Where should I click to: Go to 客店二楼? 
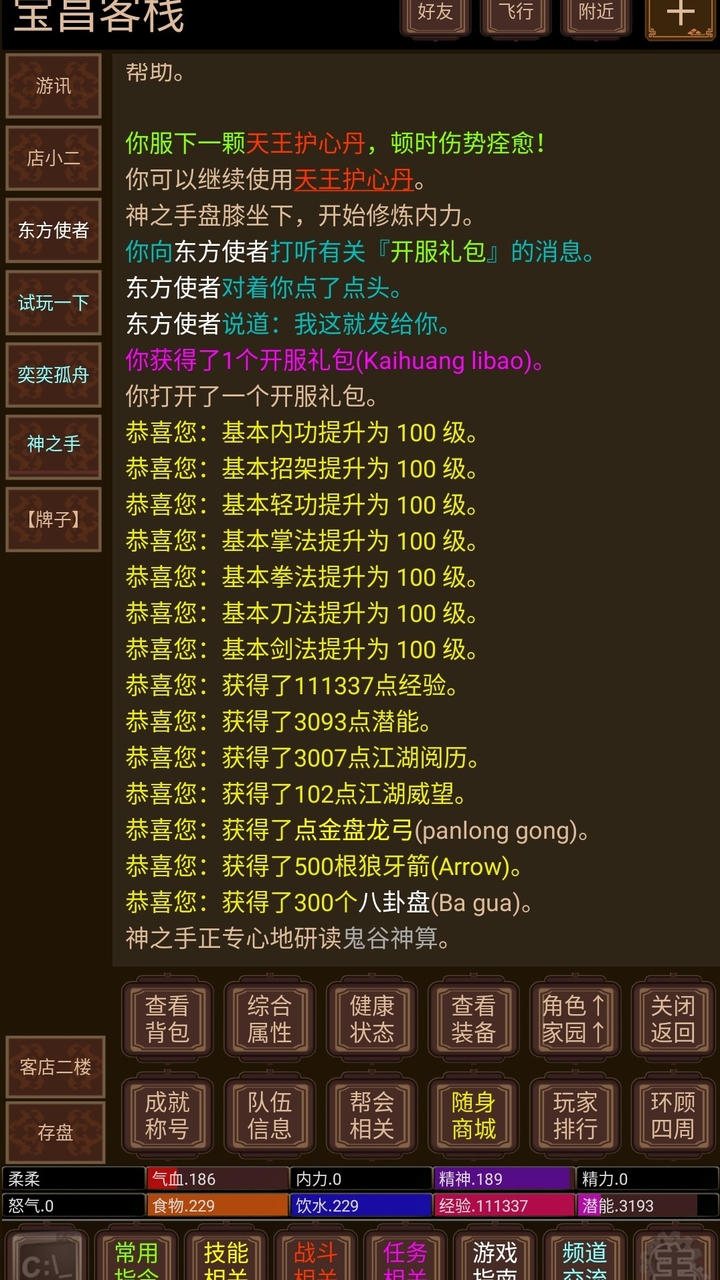click(x=55, y=1067)
